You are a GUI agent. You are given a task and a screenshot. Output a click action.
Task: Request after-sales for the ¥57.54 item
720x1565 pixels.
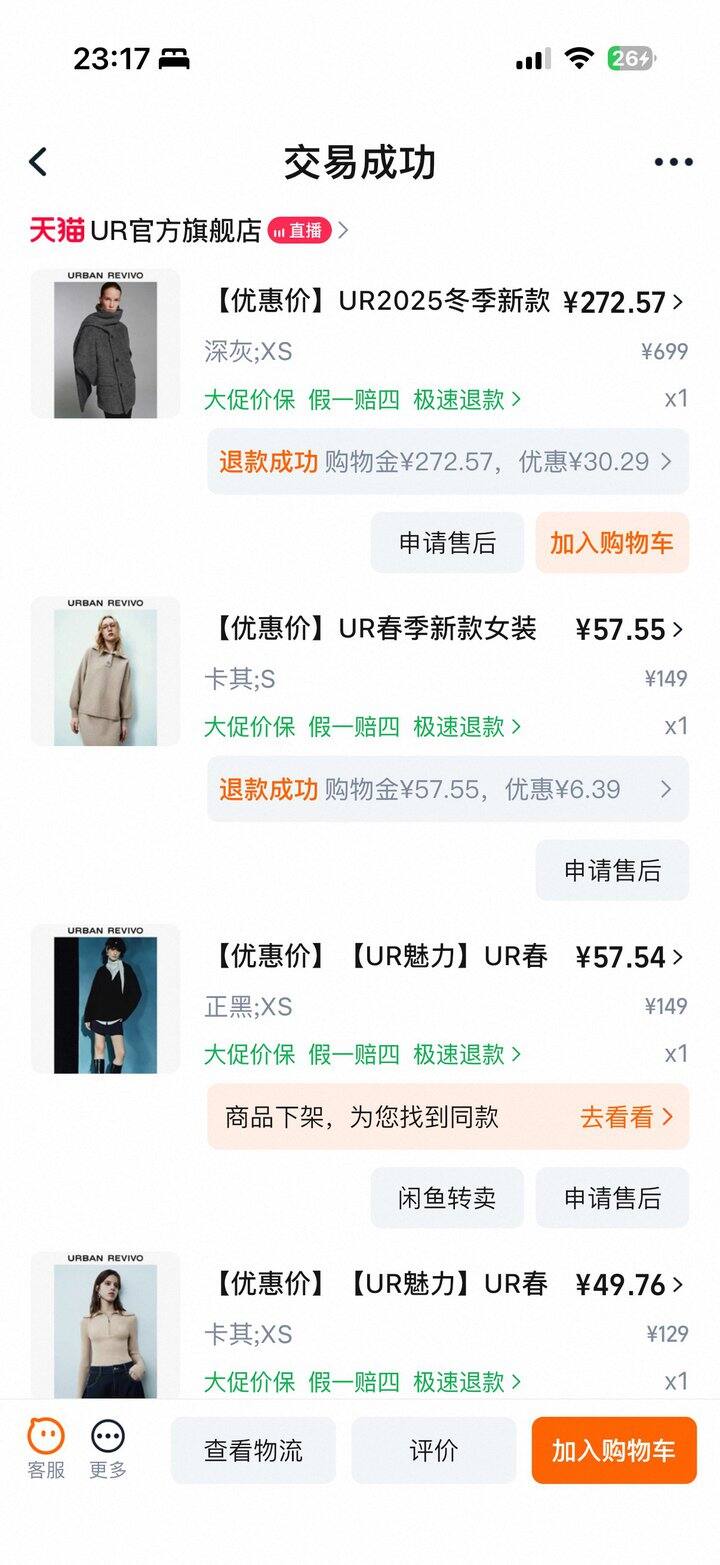point(612,1198)
